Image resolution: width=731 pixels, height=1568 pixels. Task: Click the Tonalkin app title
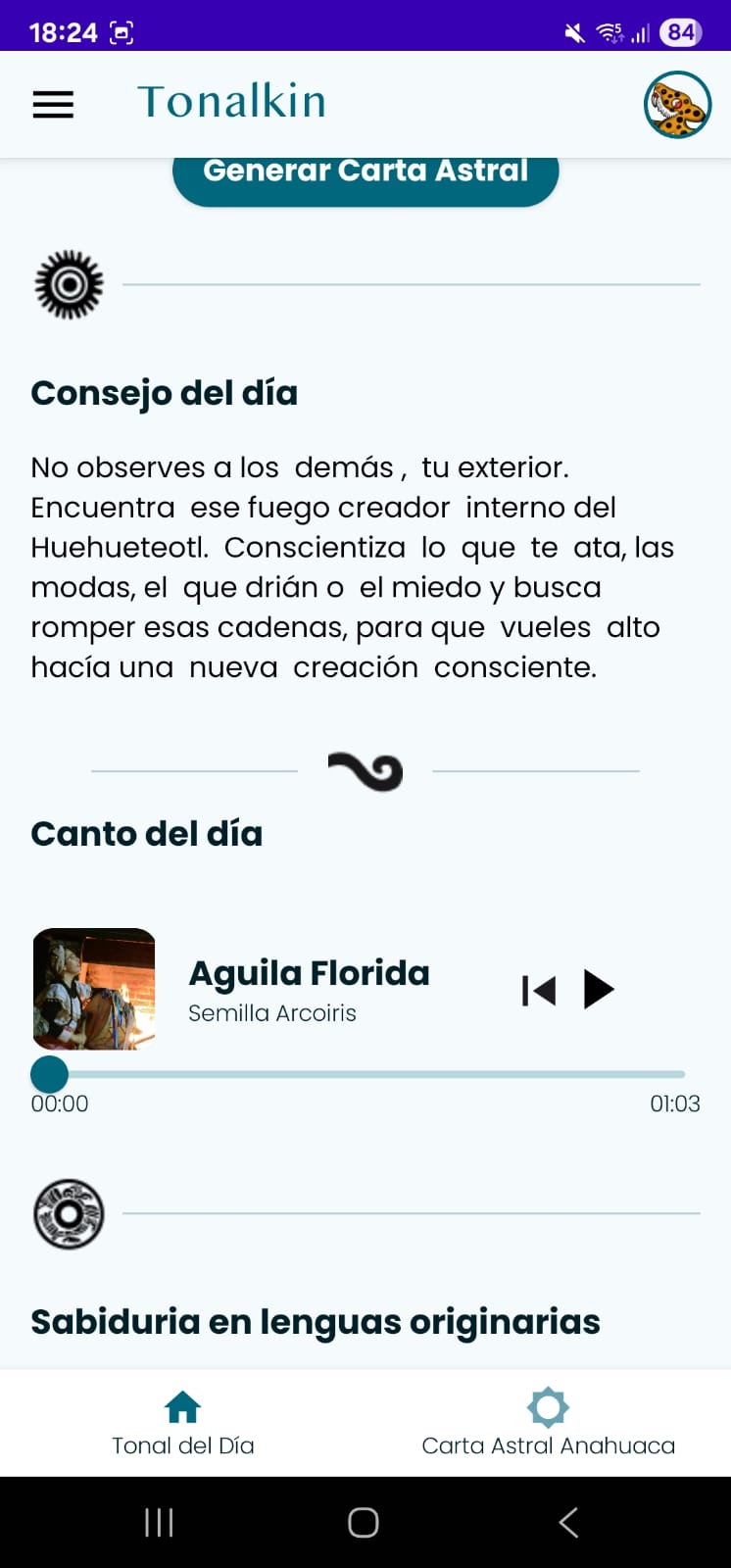[231, 101]
